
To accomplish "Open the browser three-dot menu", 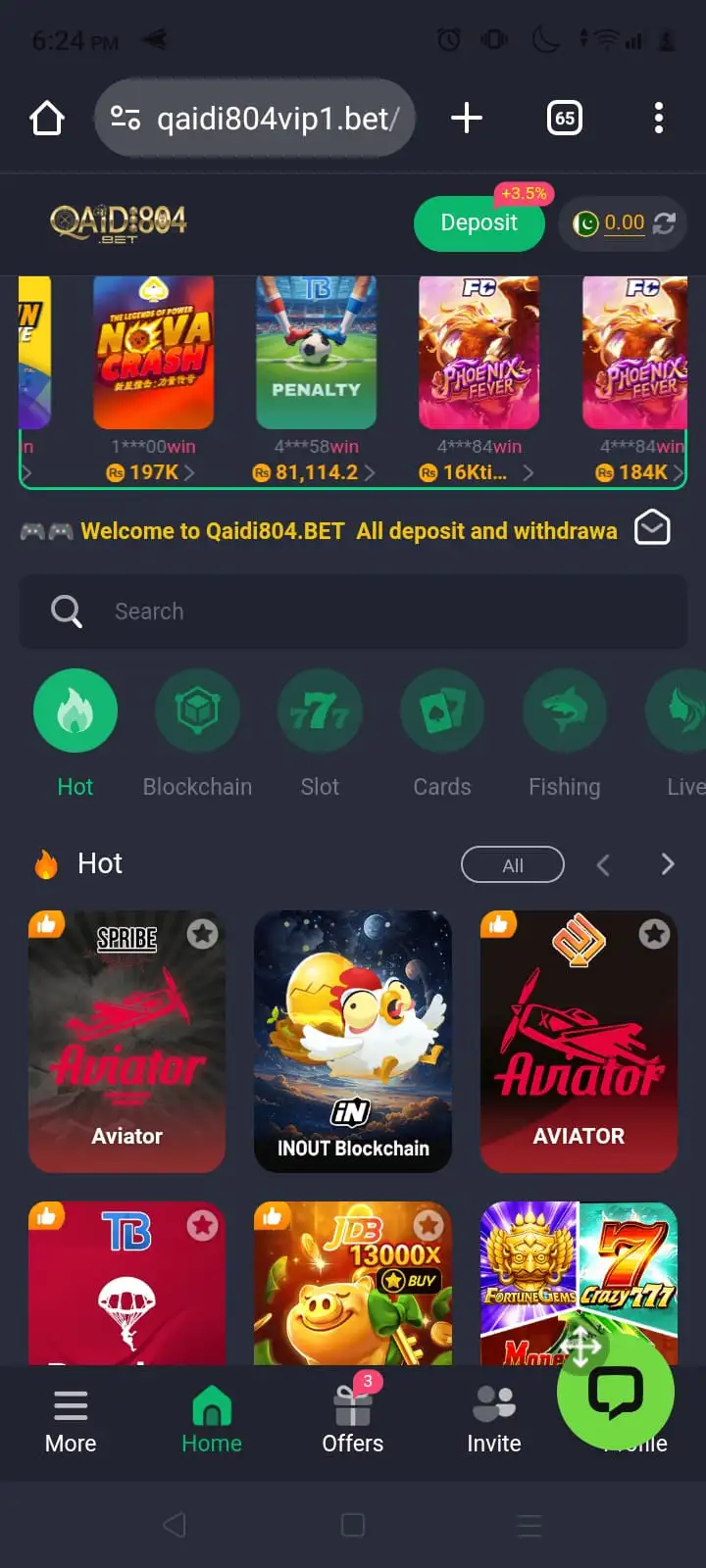I will pos(659,119).
